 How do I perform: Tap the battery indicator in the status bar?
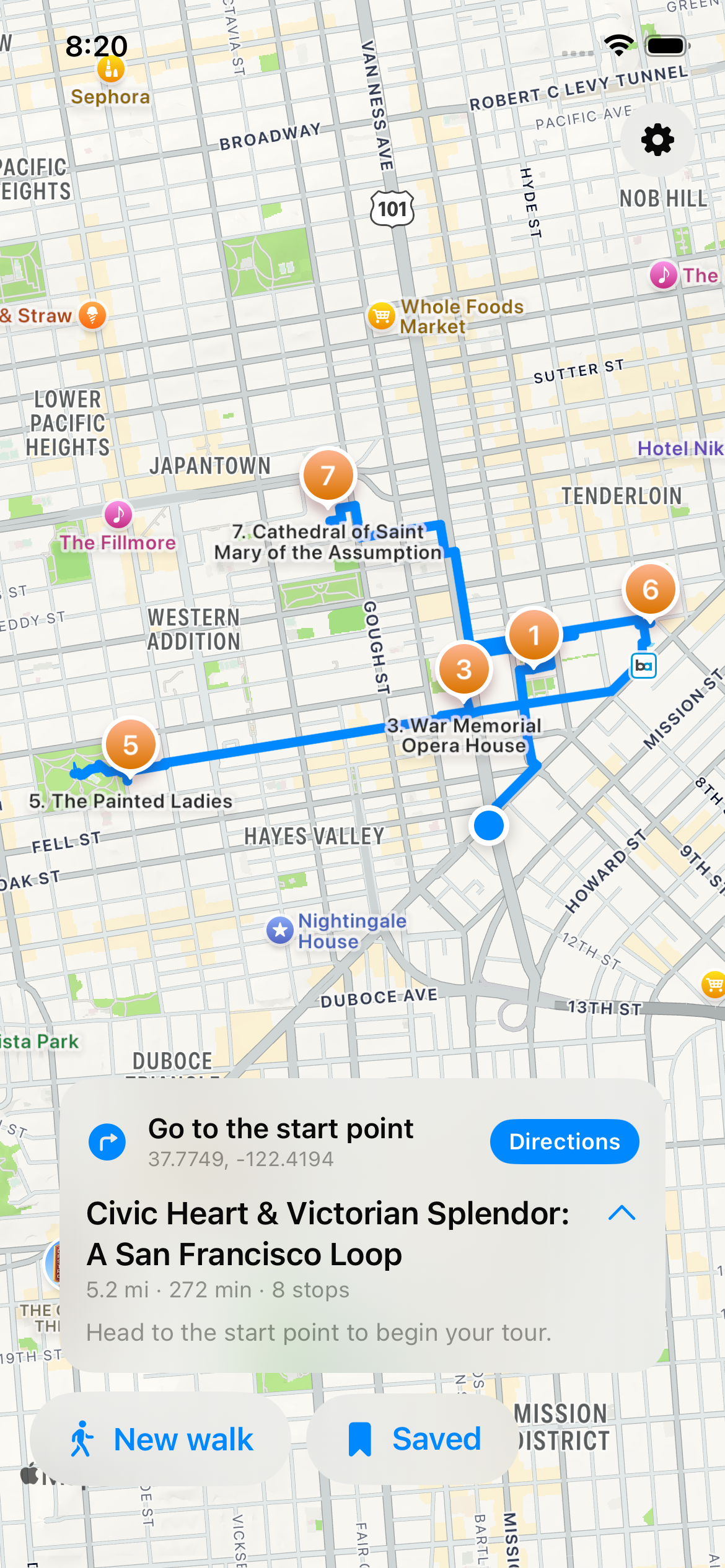(x=667, y=45)
